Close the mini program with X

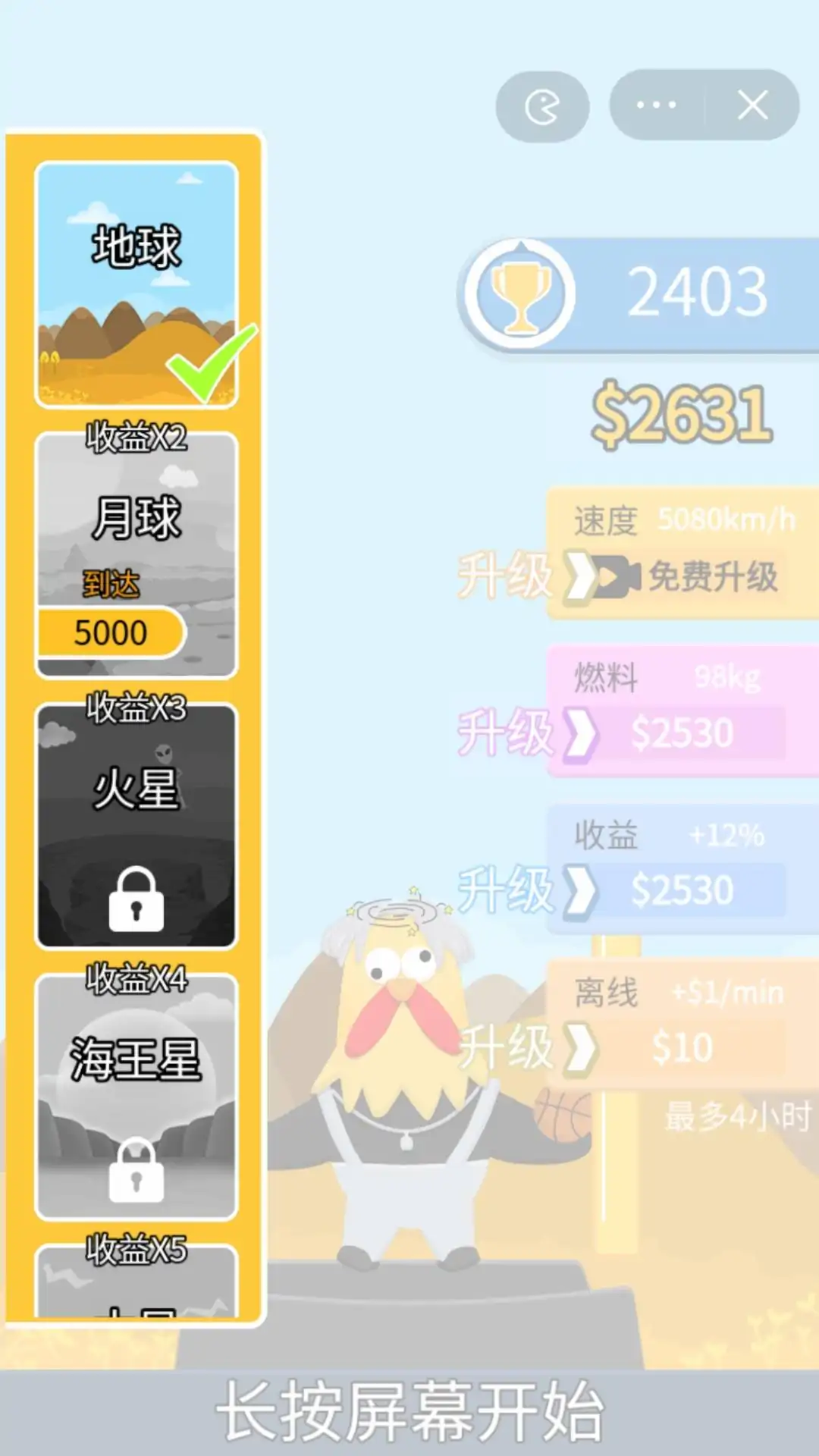[752, 105]
